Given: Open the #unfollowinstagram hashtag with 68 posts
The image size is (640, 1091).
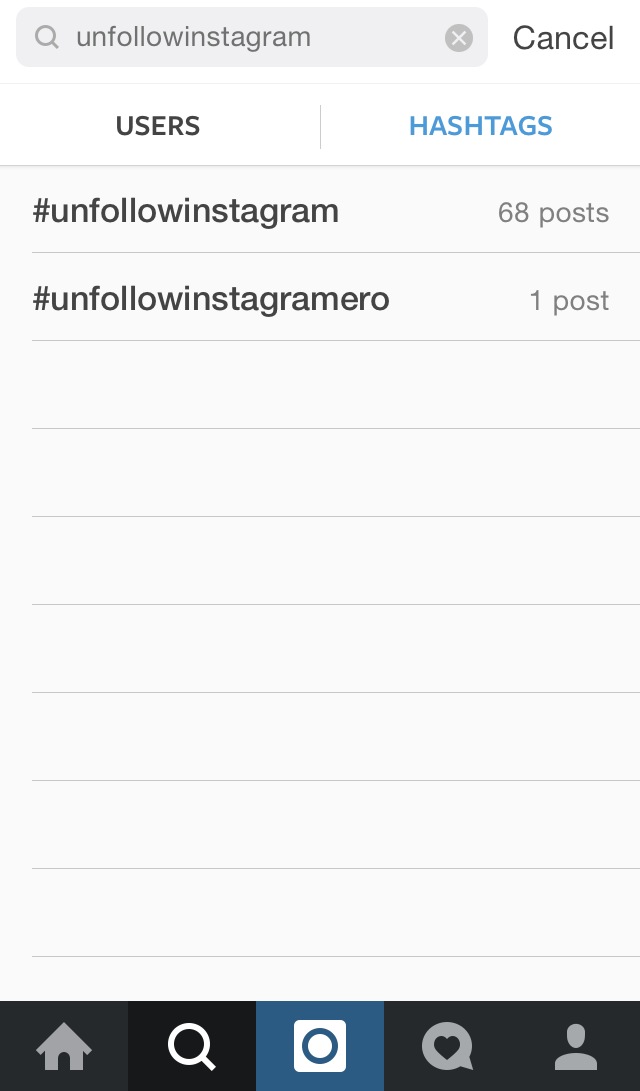Looking at the screenshot, I should coord(320,212).
